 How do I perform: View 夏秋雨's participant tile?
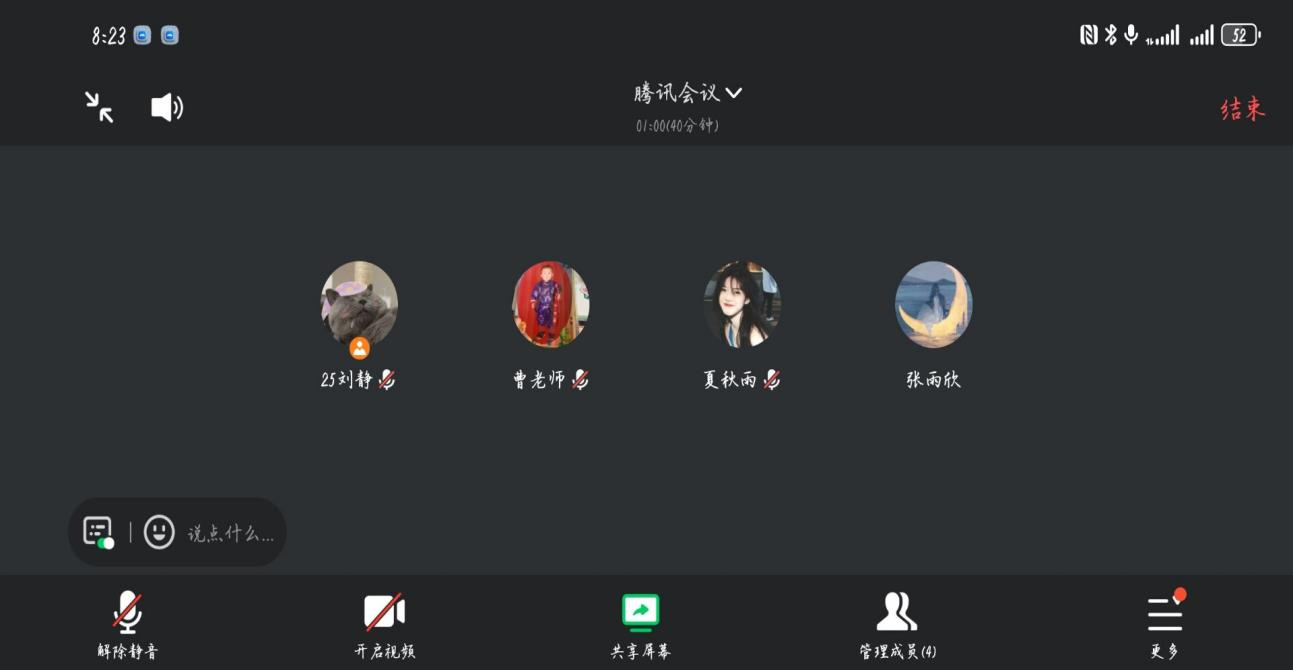click(742, 304)
